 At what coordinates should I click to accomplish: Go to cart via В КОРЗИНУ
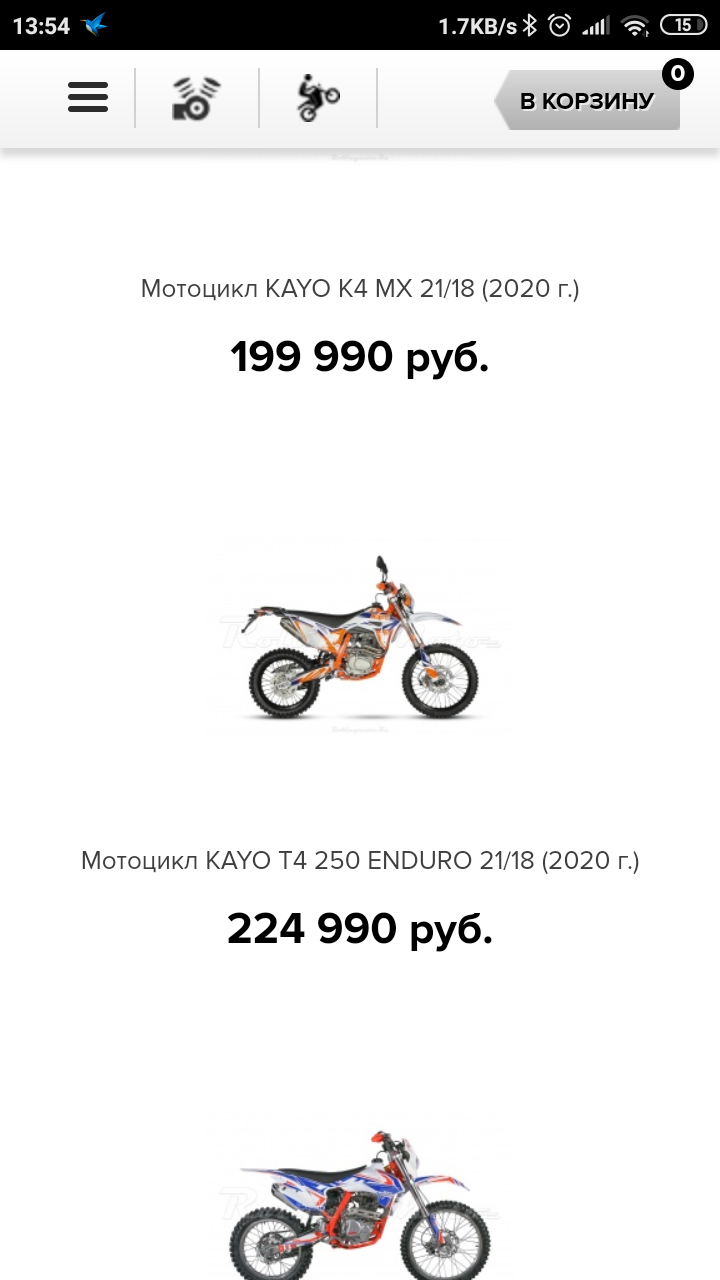point(587,100)
